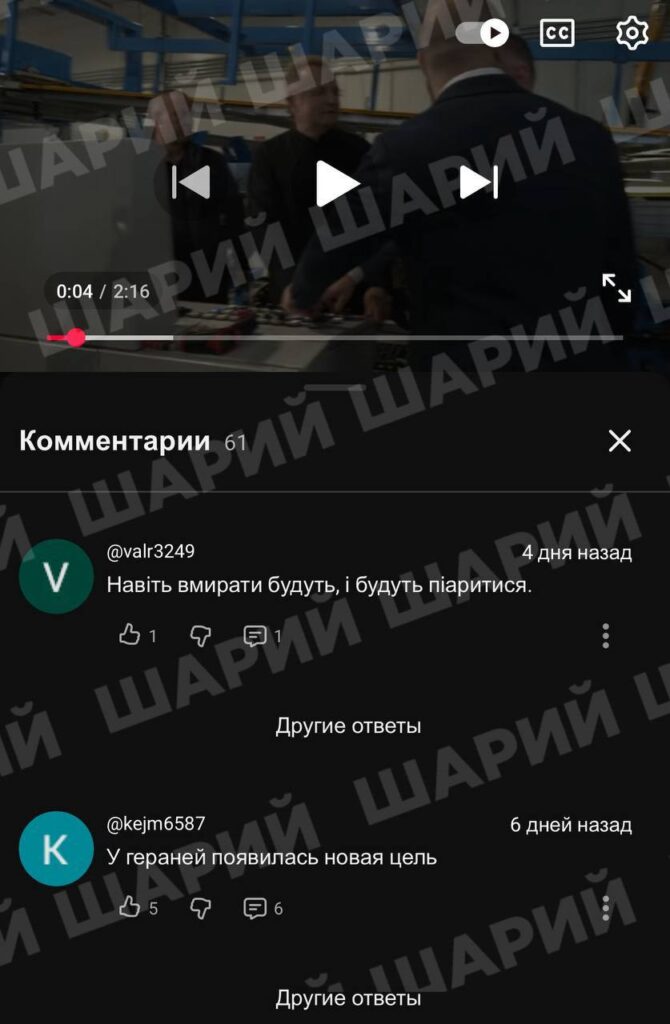Open options menu for @valr3249's comment
The width and height of the screenshot is (670, 1024).
pyautogui.click(x=606, y=635)
